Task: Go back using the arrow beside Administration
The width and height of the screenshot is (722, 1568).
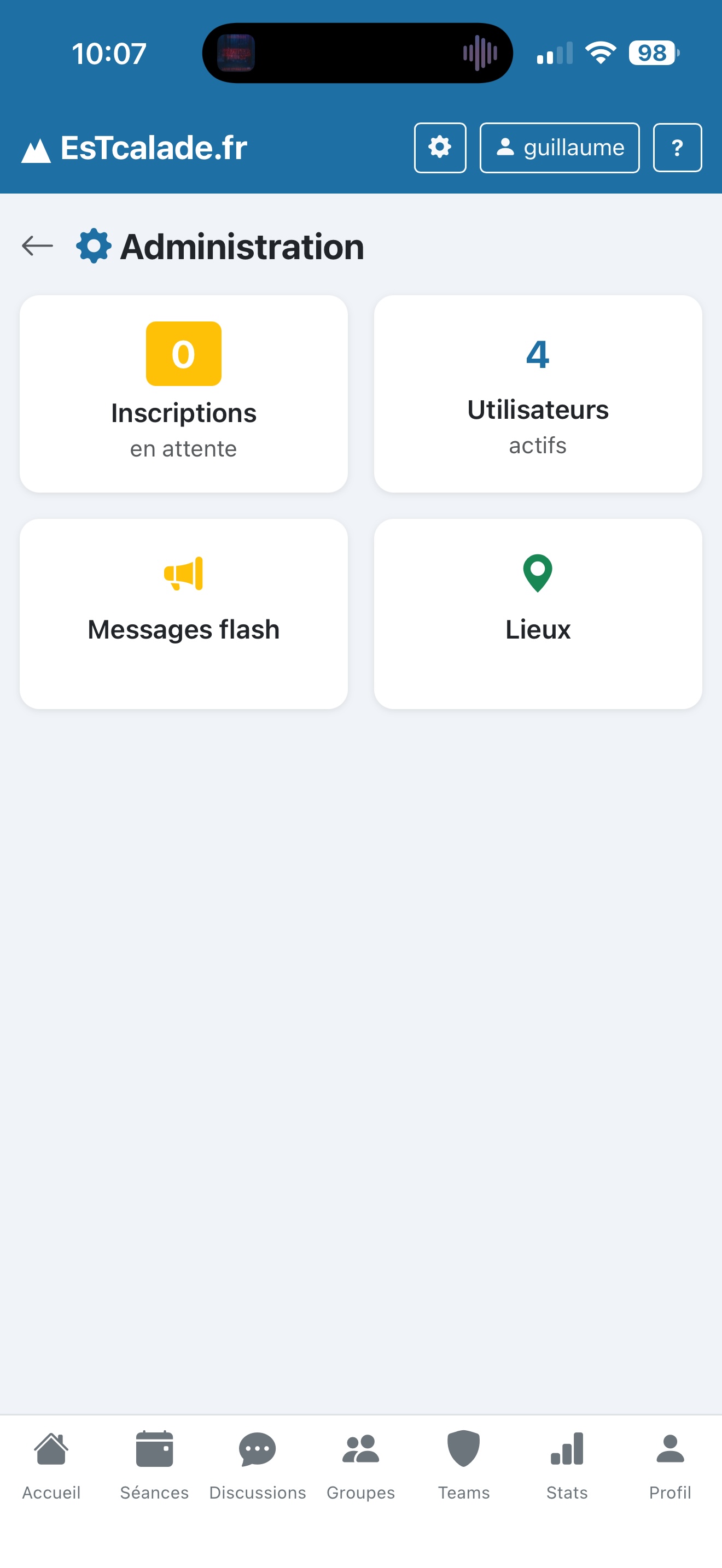Action: (37, 246)
